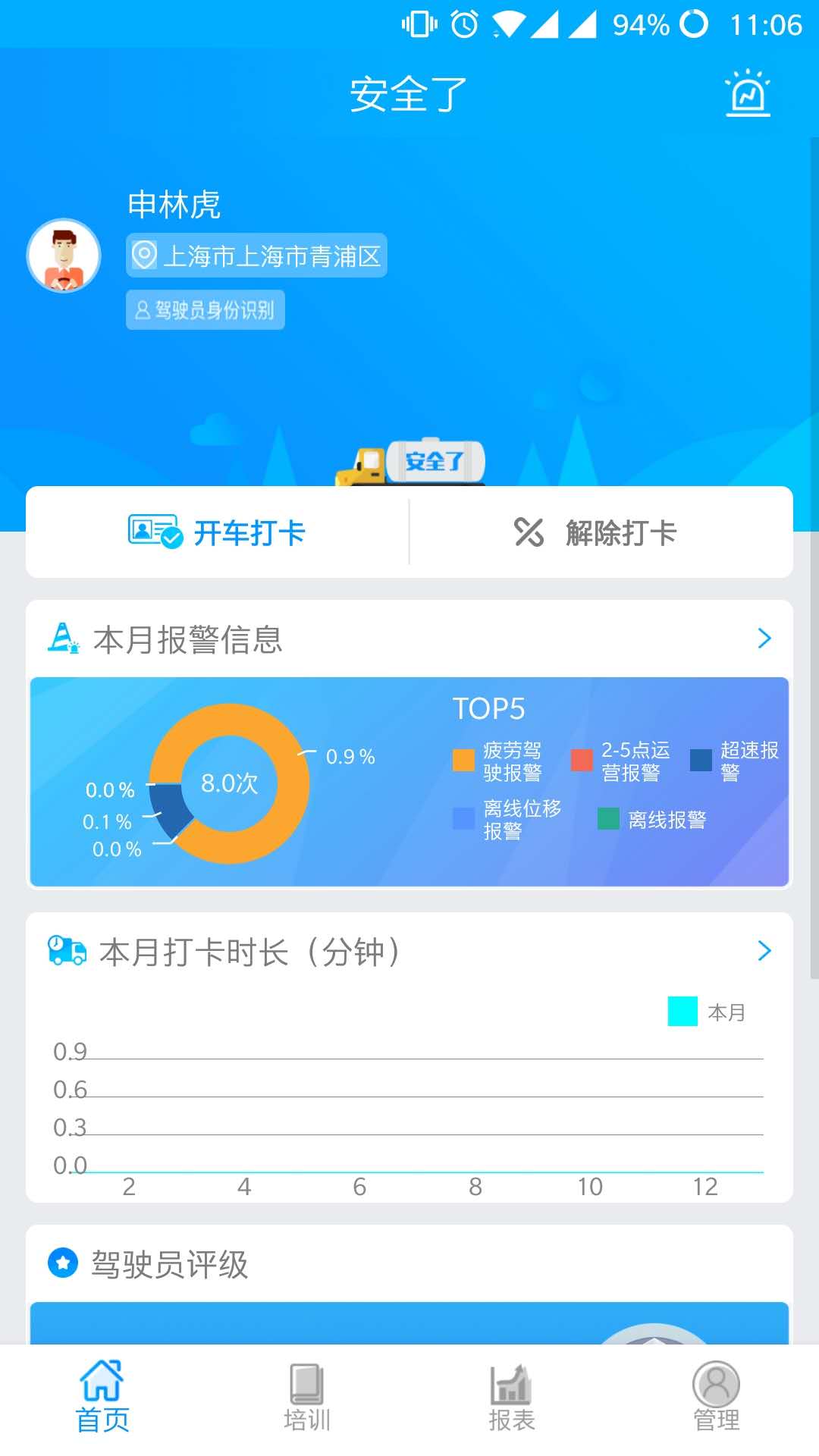Open driver identity recognition (驾驶员身份识别)
This screenshot has height=1456, width=819.
tap(206, 310)
